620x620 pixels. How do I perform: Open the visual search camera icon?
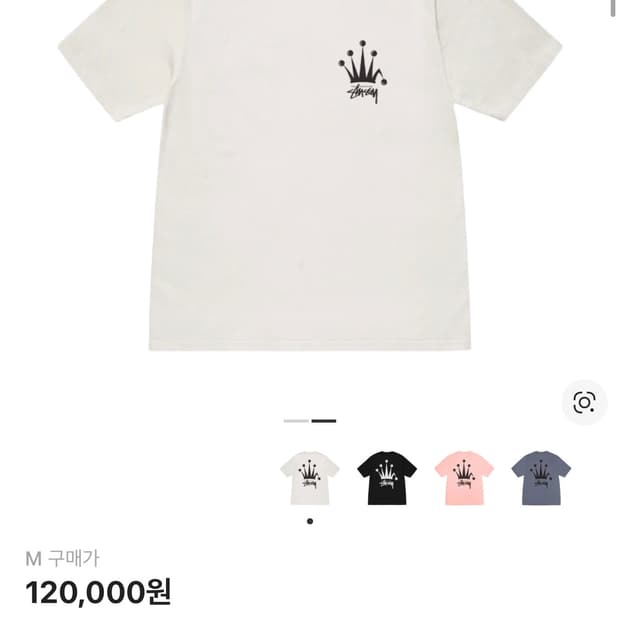coord(584,403)
